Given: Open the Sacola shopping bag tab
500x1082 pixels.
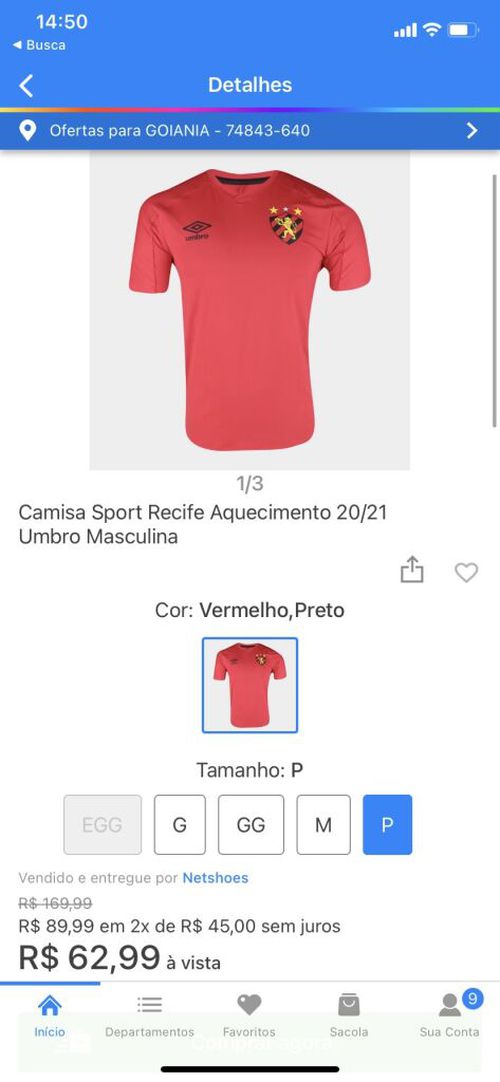Looking at the screenshot, I should point(349,1016).
